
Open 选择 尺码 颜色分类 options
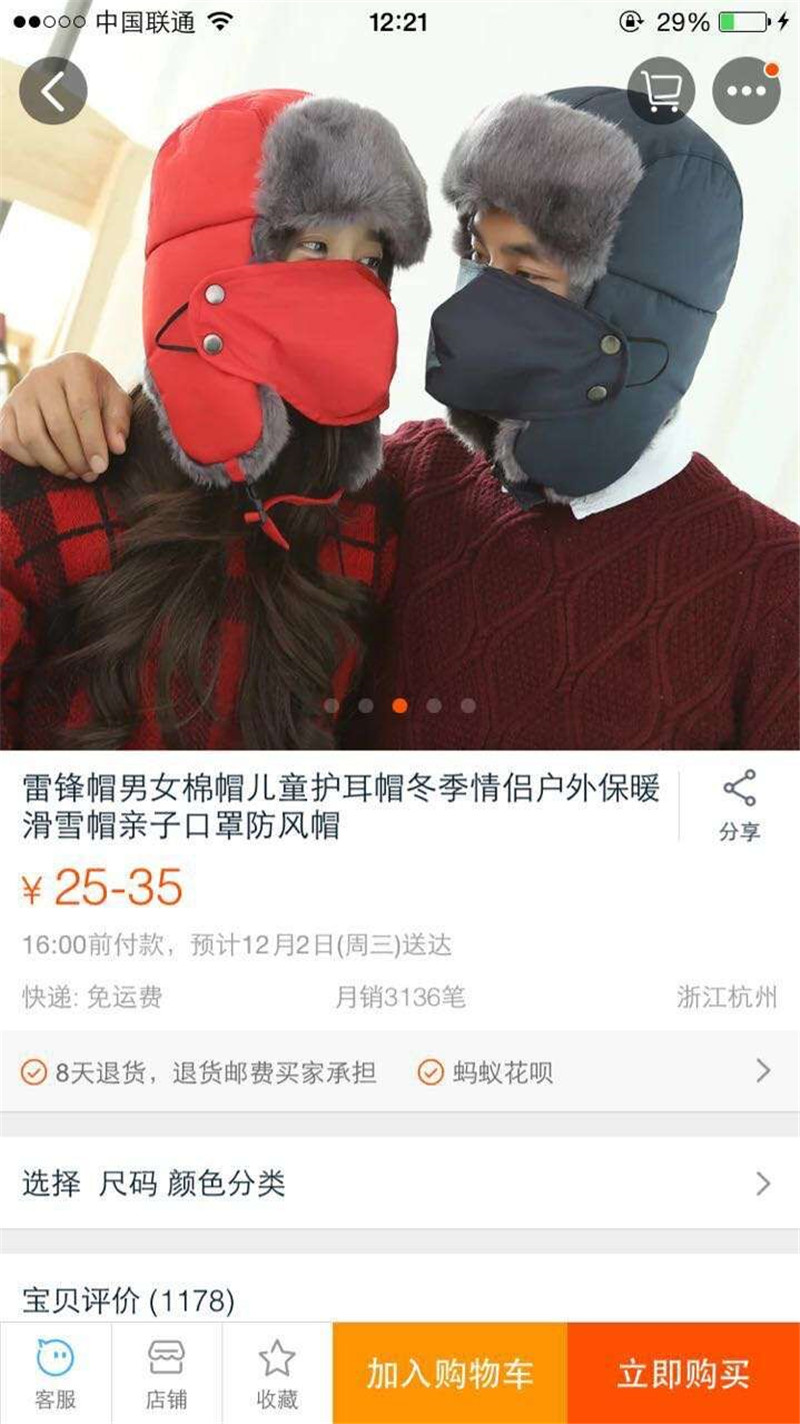[400, 1184]
